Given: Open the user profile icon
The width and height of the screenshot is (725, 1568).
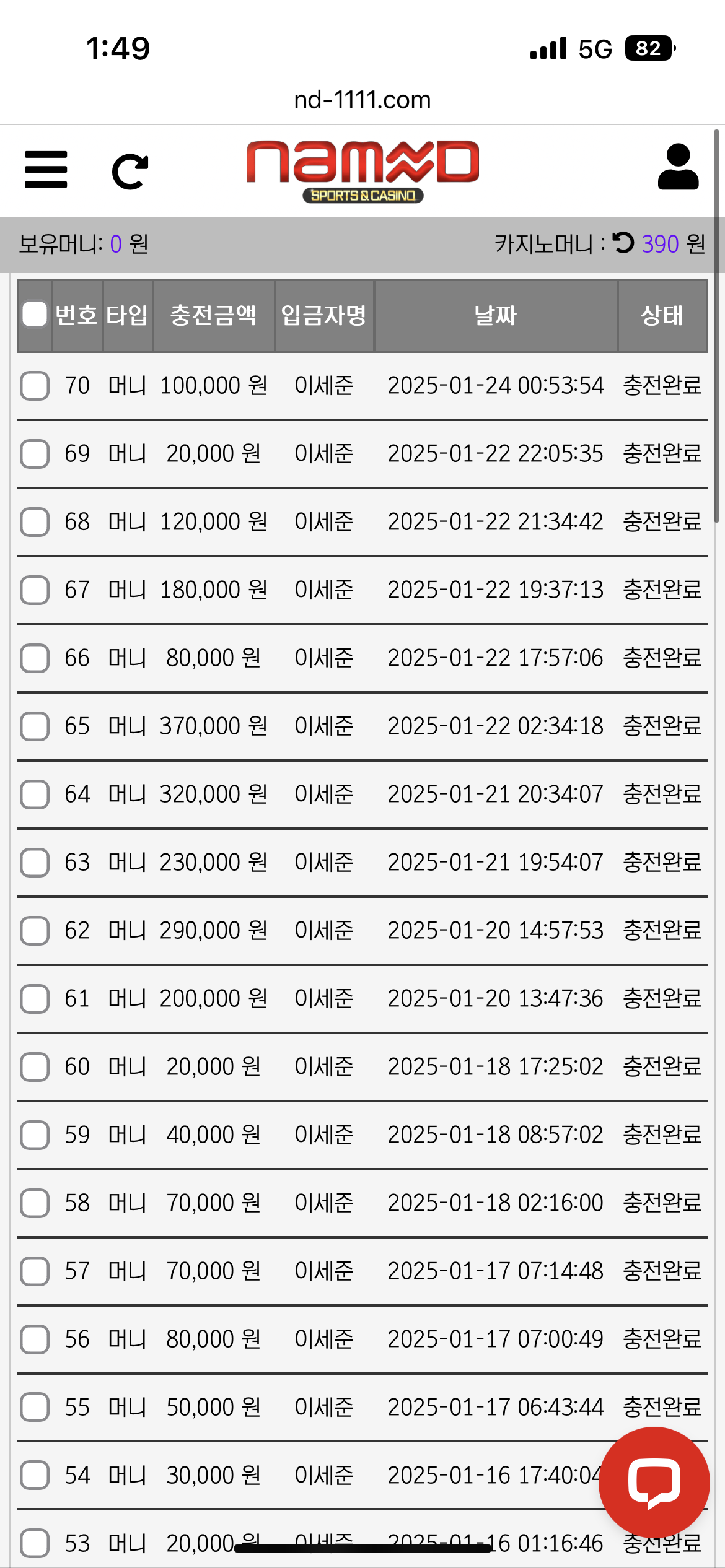Looking at the screenshot, I should click(679, 167).
